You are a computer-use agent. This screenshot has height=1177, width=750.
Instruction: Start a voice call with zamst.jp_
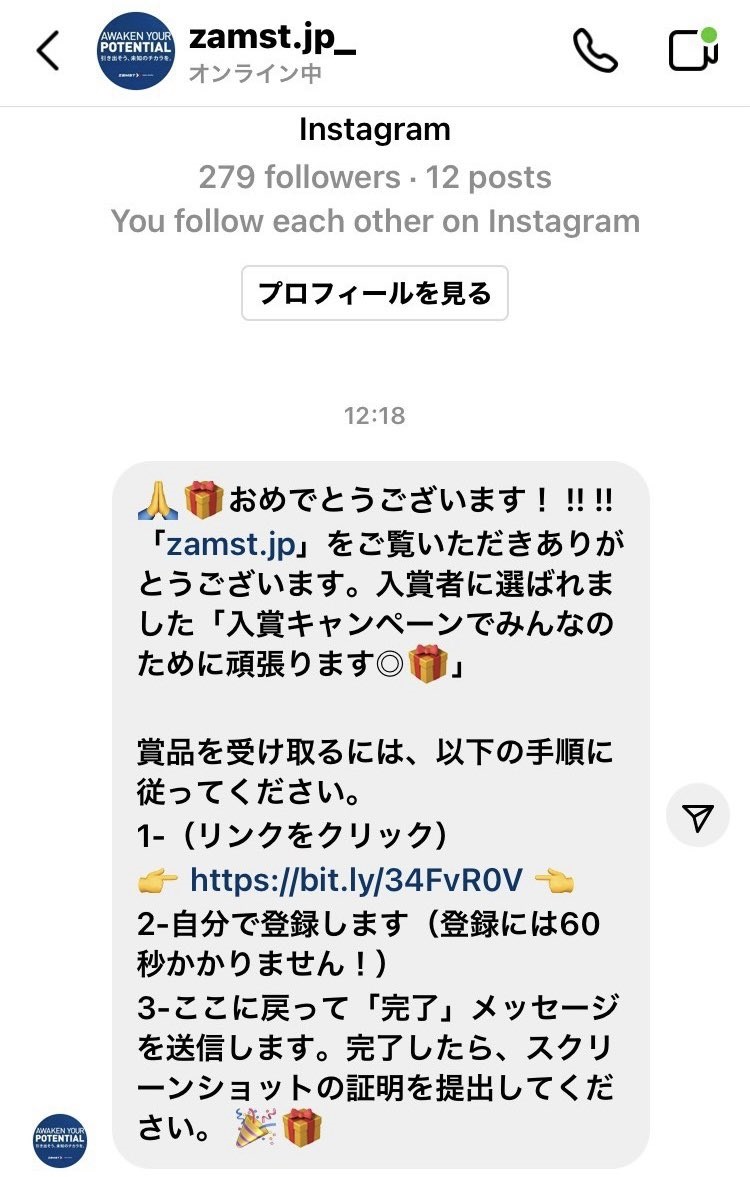(x=594, y=51)
